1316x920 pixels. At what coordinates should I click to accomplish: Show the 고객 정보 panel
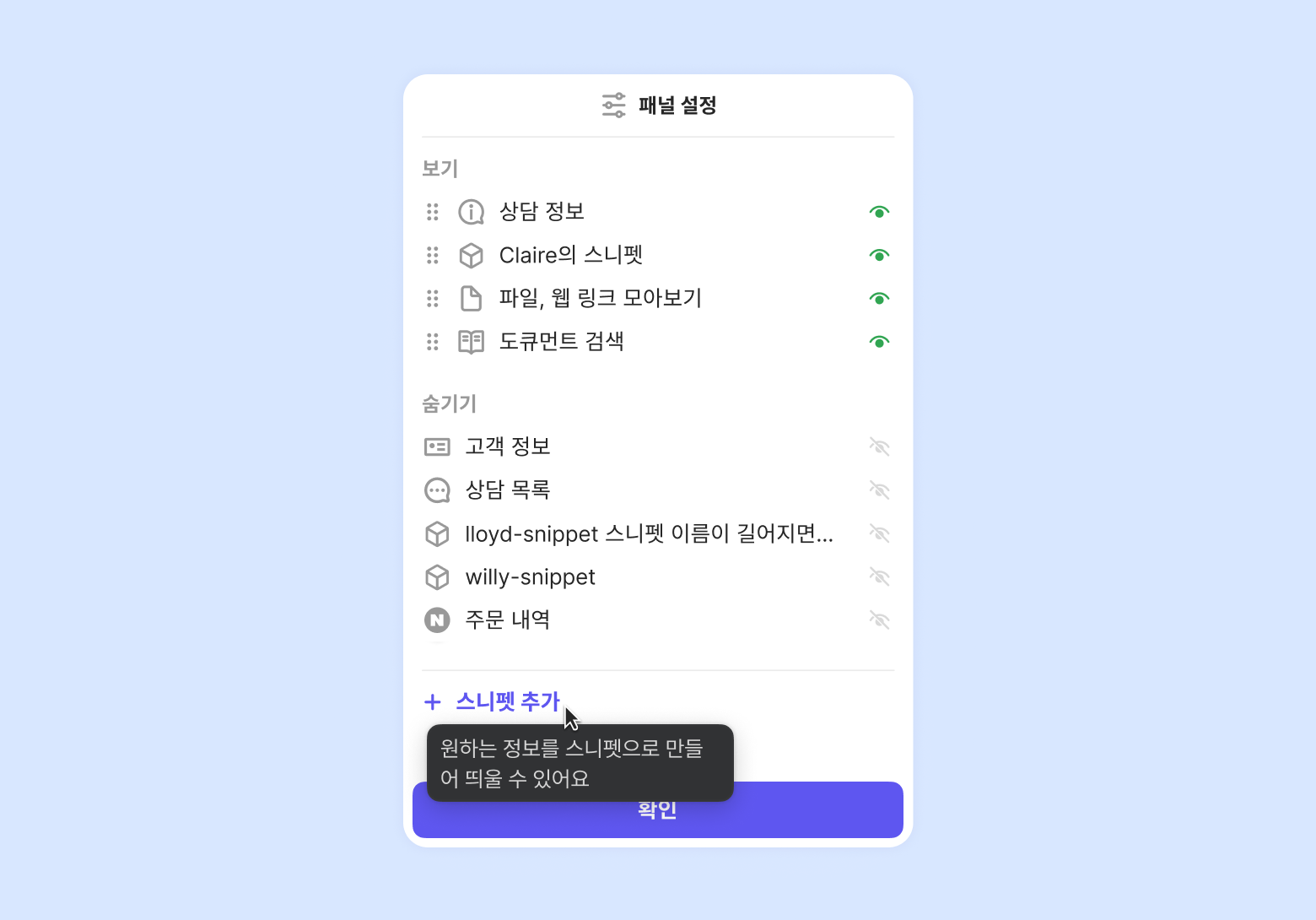pos(879,446)
